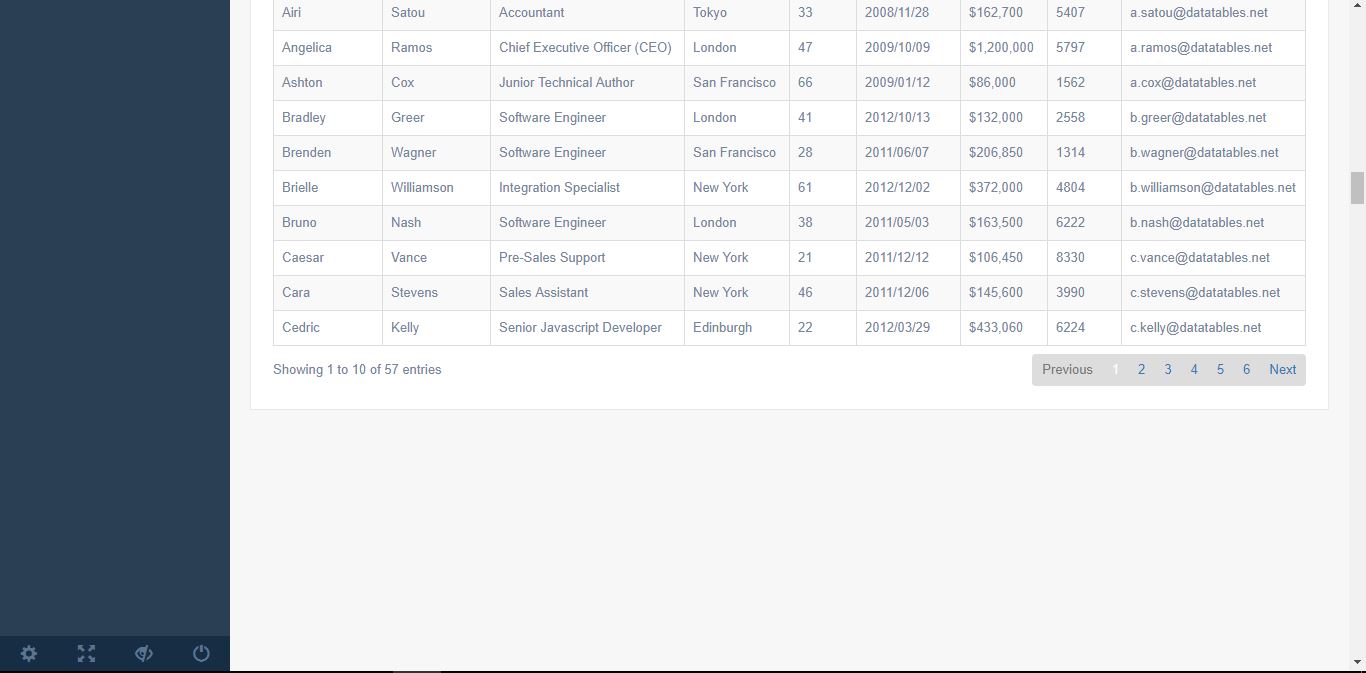Log out using the power icon
Image resolution: width=1366 pixels, height=673 pixels.
(201, 654)
